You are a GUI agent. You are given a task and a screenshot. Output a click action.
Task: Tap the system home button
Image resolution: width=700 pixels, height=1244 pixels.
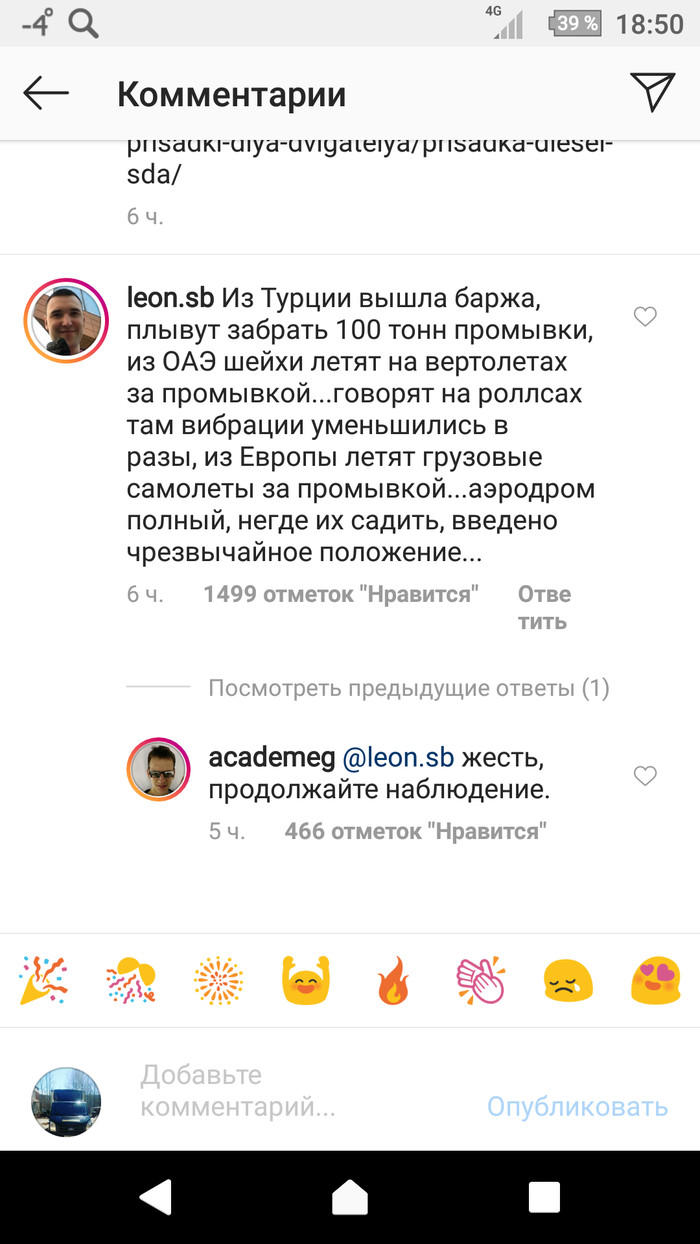(349, 1197)
